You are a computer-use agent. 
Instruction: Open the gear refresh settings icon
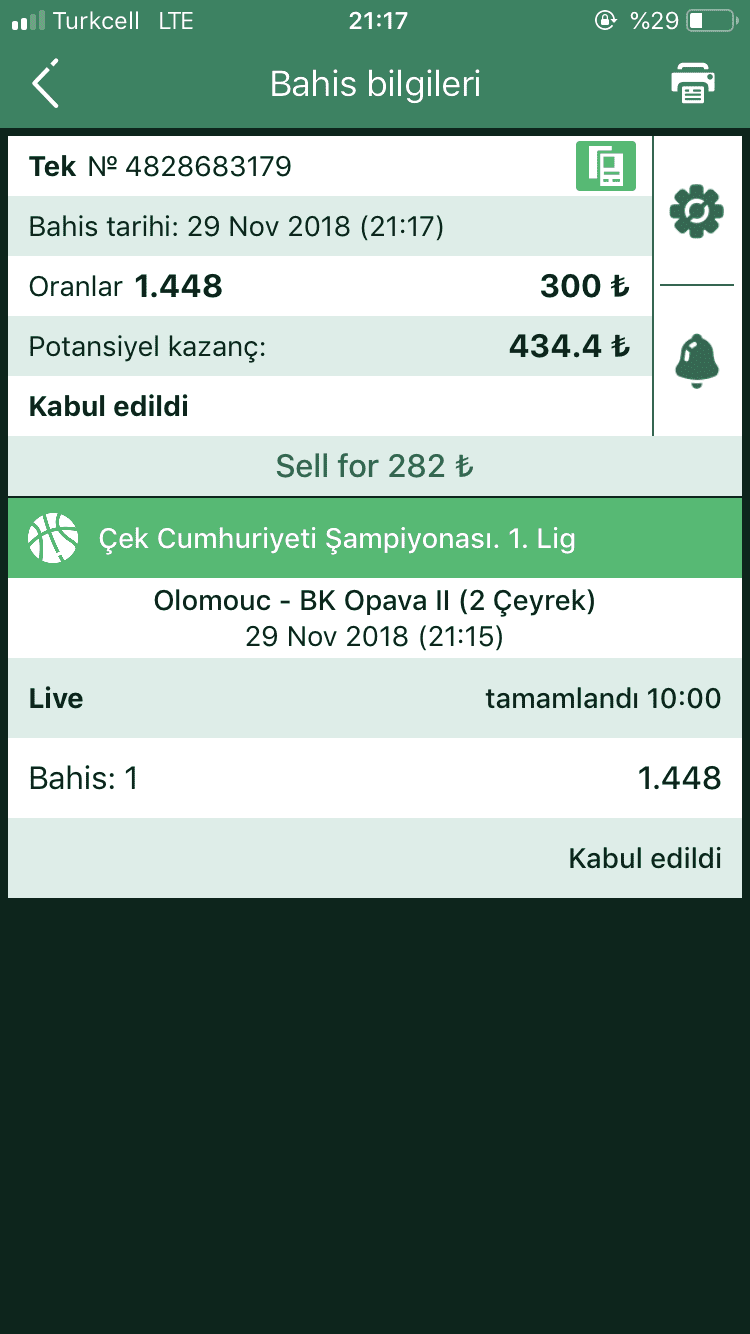(697, 211)
